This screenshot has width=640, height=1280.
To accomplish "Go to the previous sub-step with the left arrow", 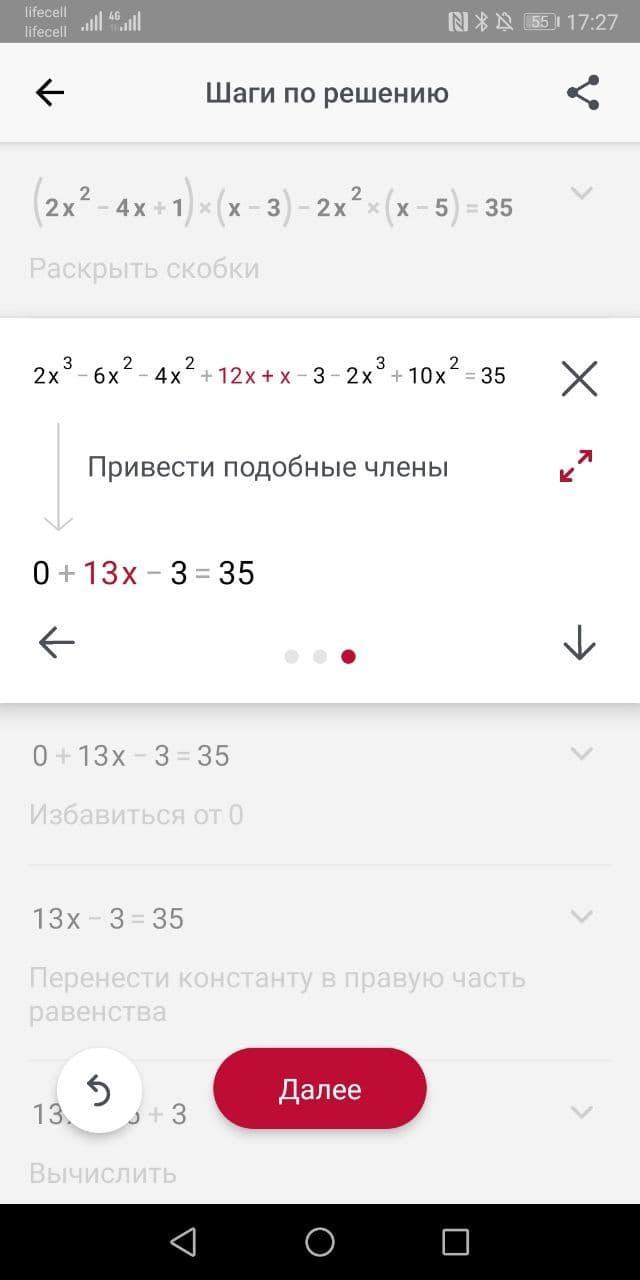I will point(56,643).
